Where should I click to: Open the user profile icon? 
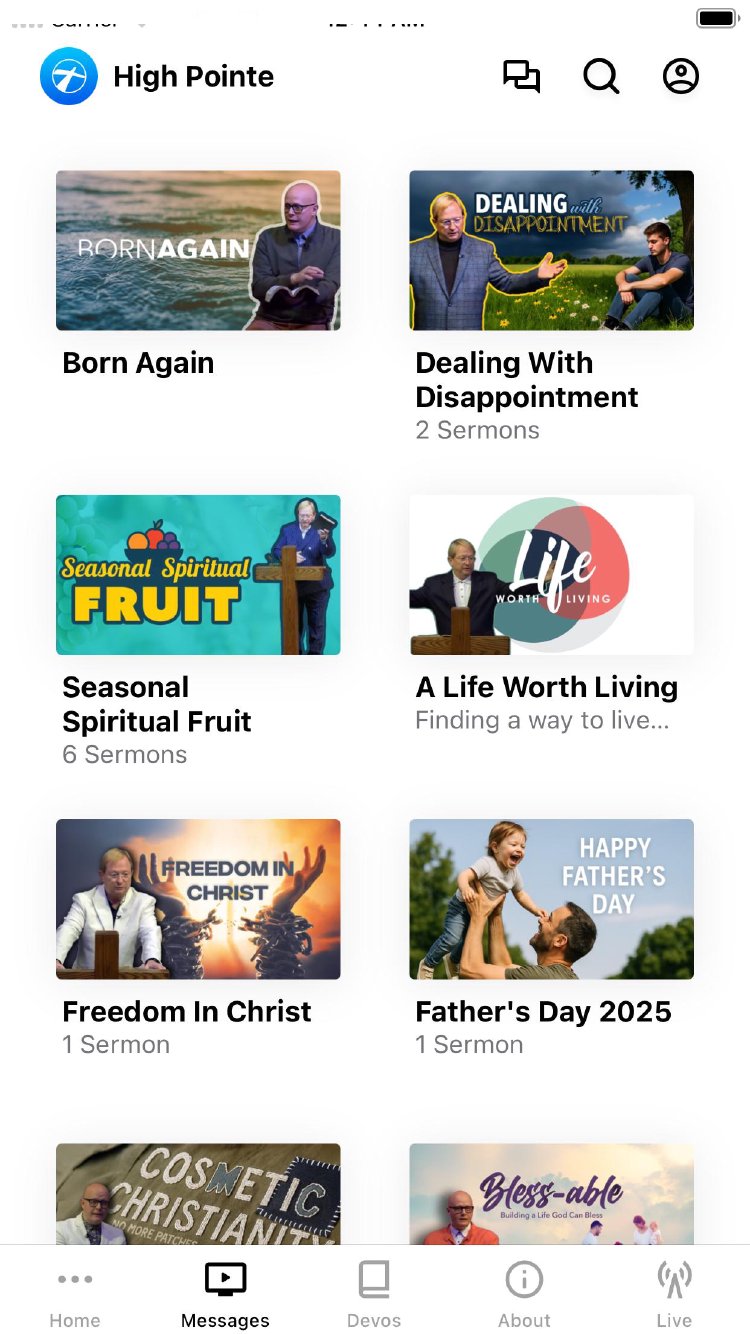681,77
